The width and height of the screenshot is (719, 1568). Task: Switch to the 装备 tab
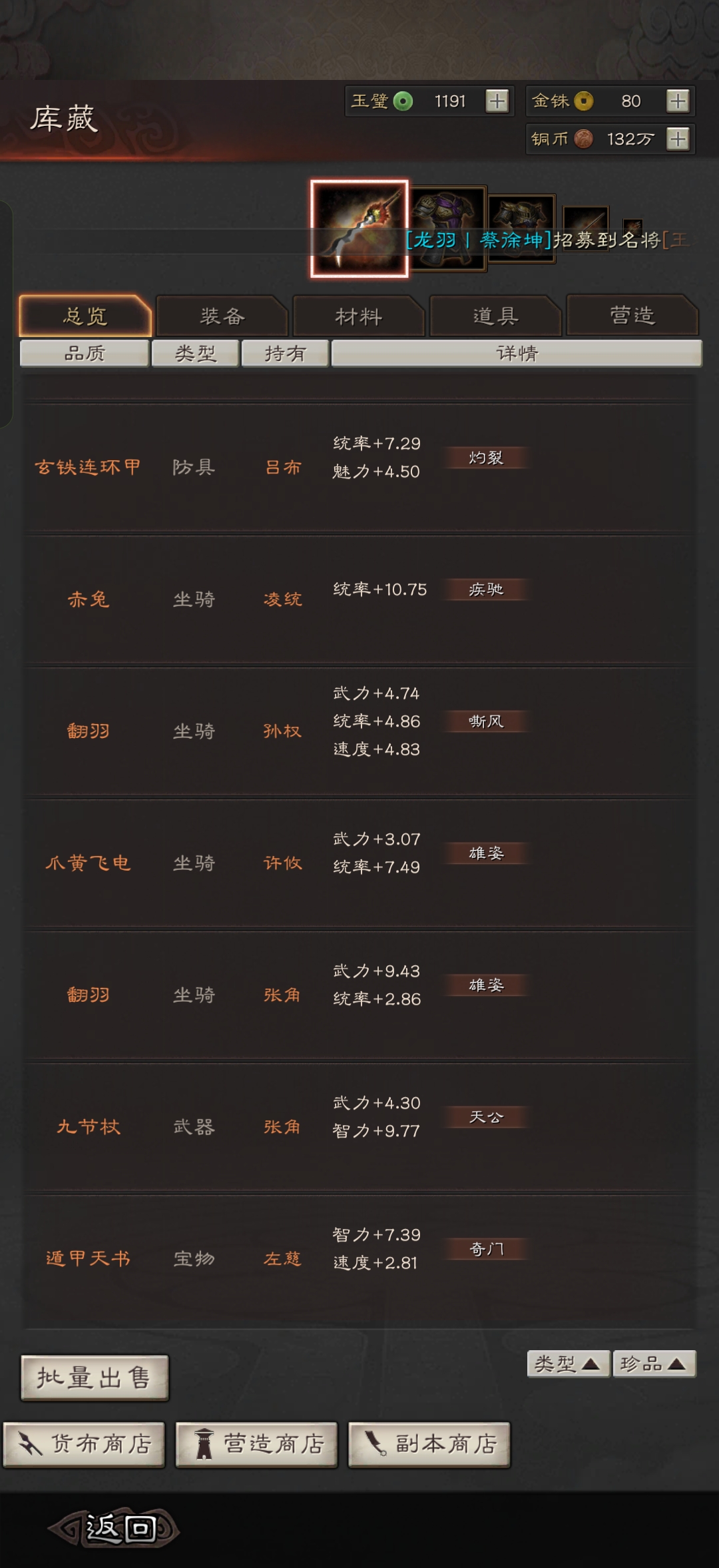[x=222, y=316]
